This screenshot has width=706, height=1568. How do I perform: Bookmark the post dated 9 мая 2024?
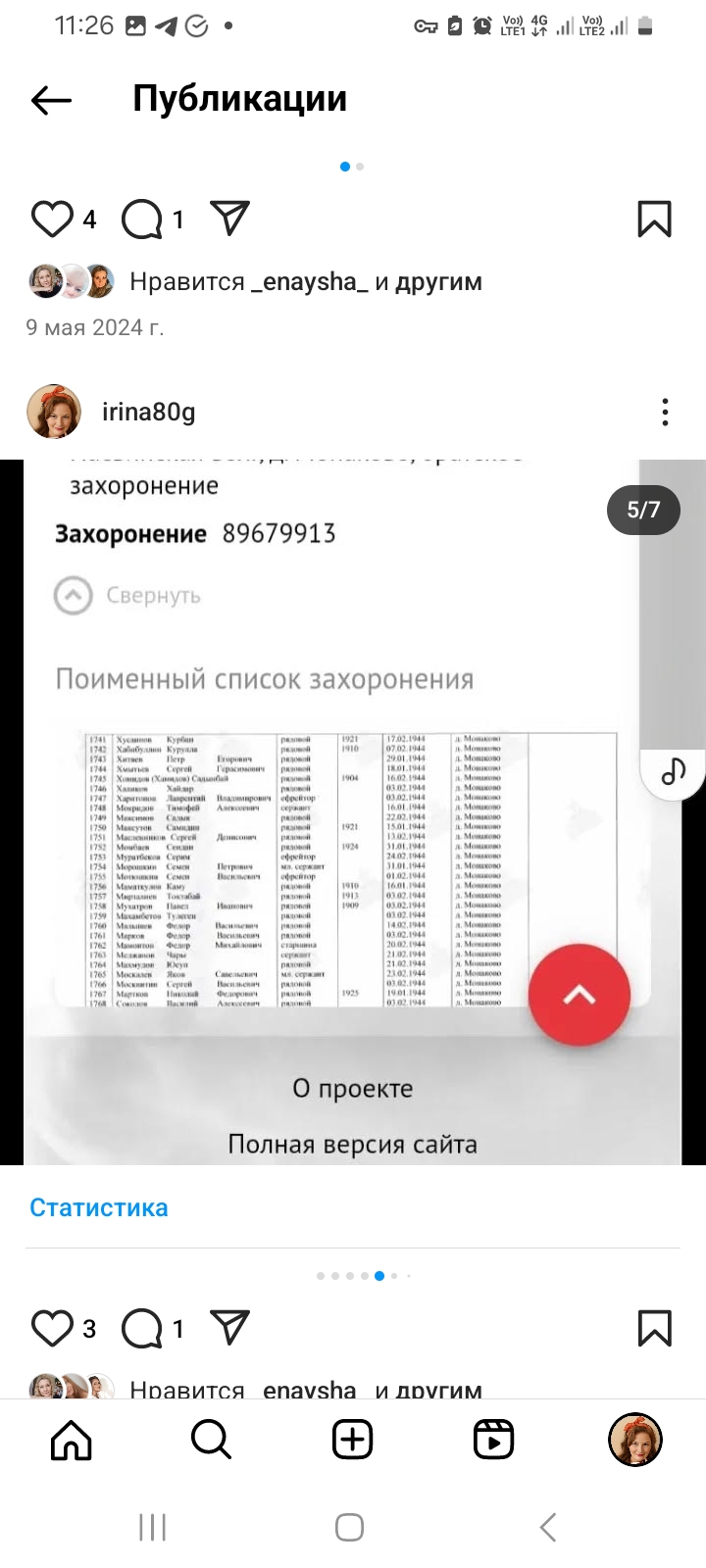coord(654,219)
